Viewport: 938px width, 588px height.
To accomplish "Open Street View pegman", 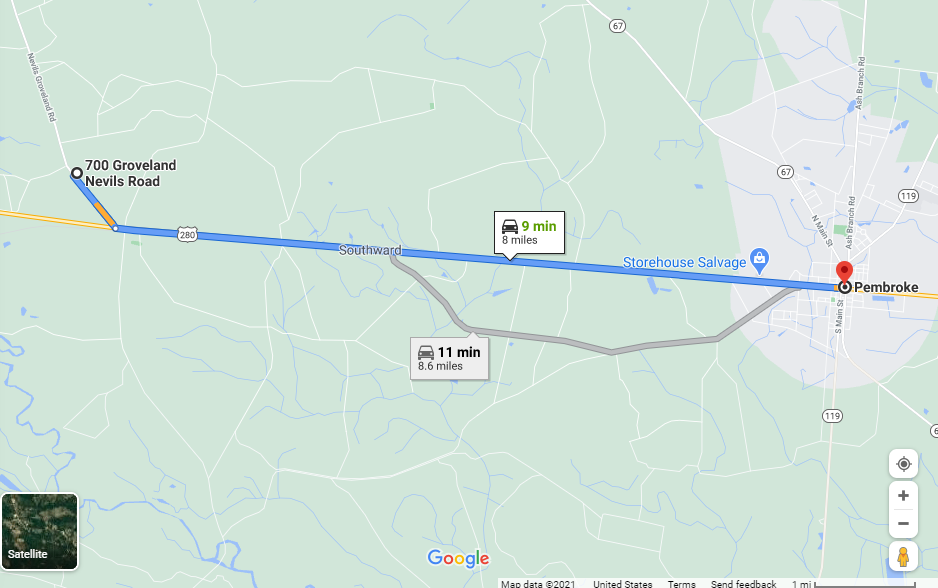I will coord(903,556).
